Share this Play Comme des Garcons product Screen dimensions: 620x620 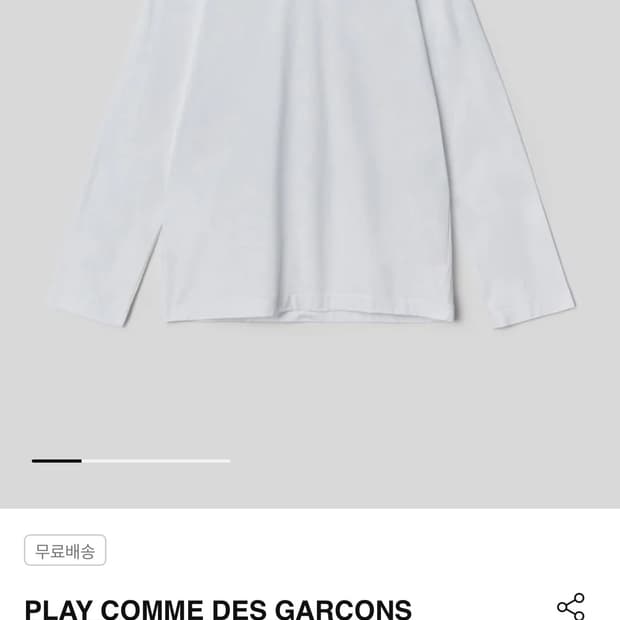pyautogui.click(x=570, y=606)
